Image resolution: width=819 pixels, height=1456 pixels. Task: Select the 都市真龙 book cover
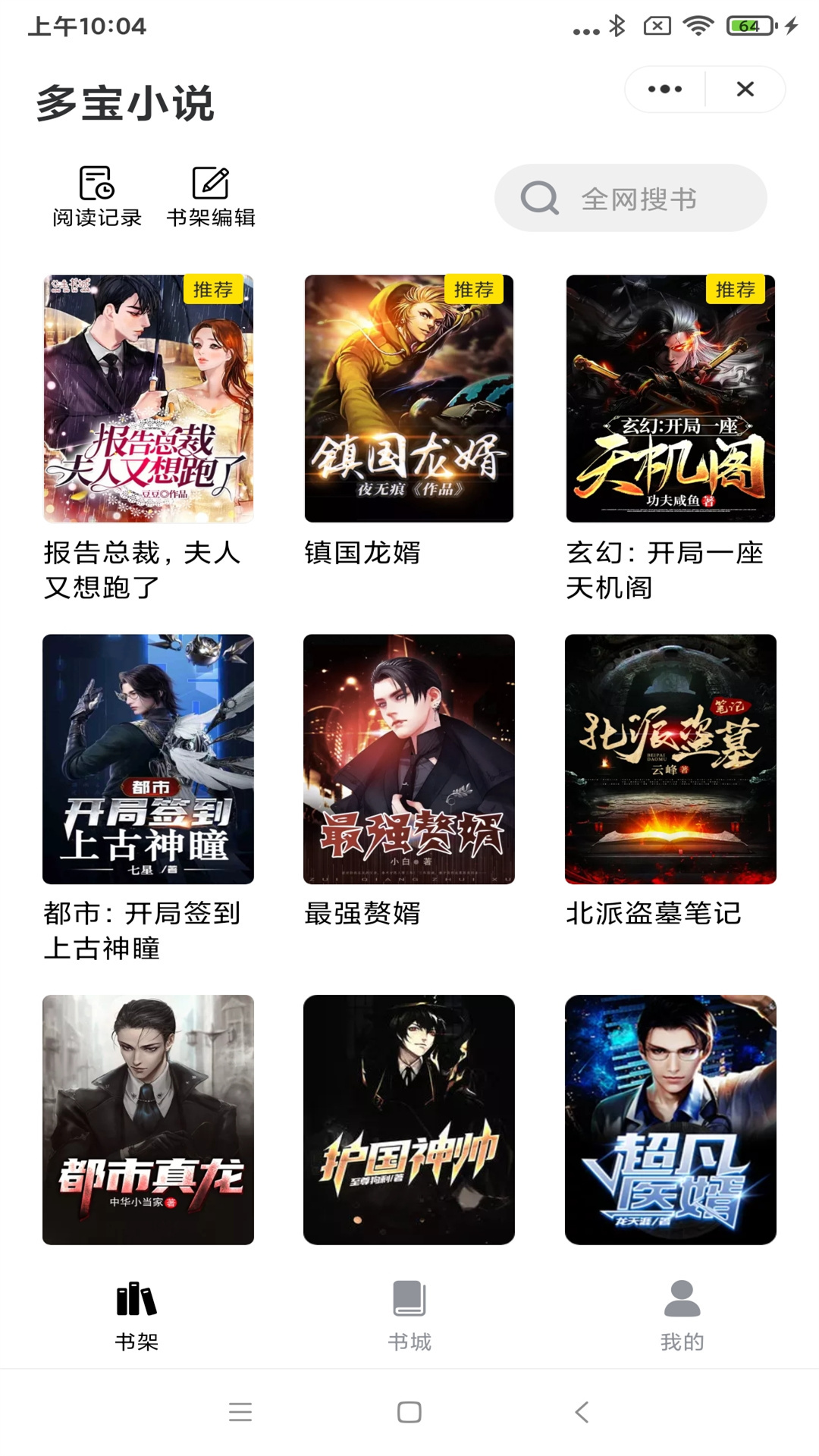[149, 1119]
